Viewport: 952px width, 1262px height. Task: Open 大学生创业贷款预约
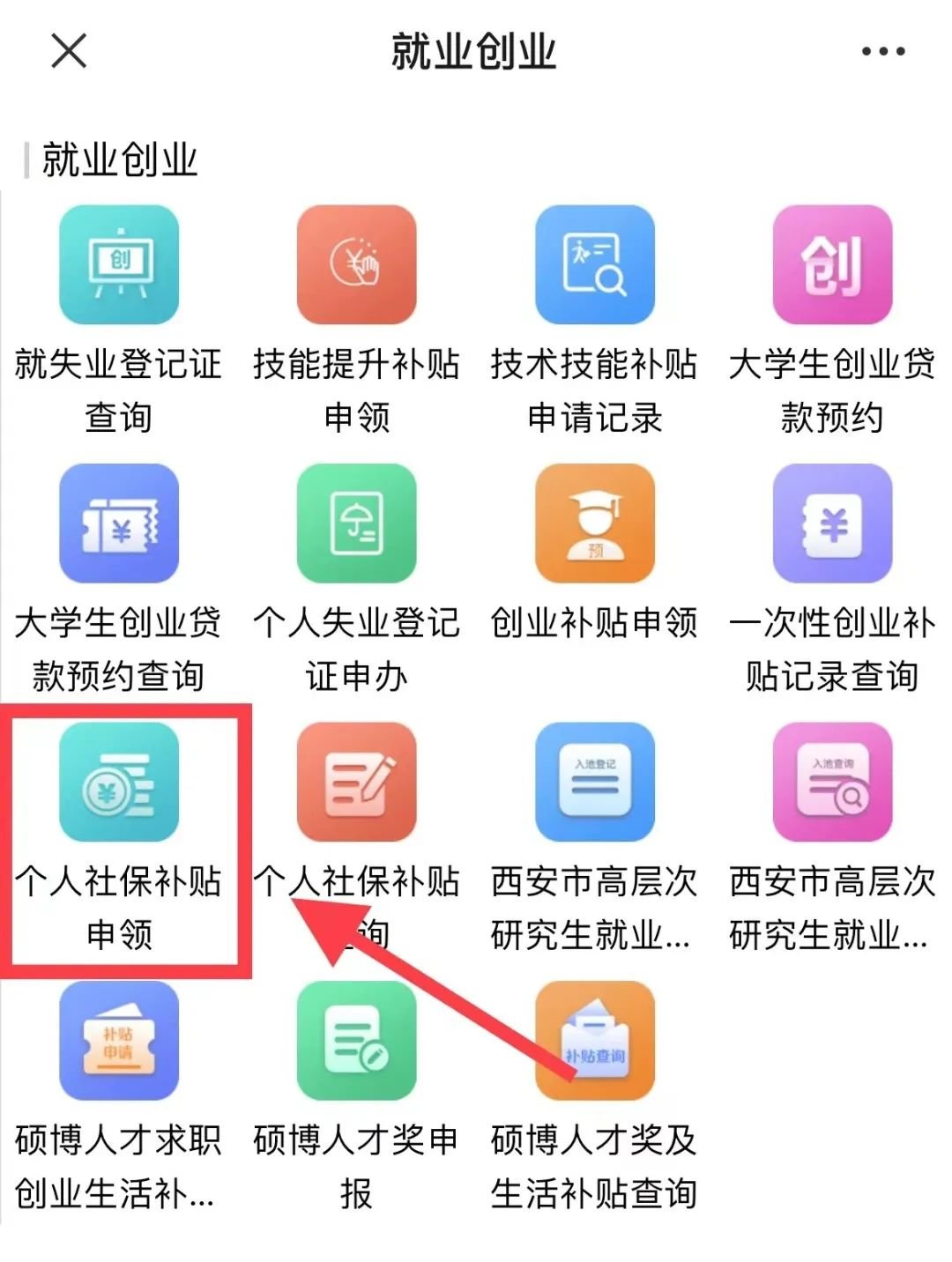click(x=833, y=265)
